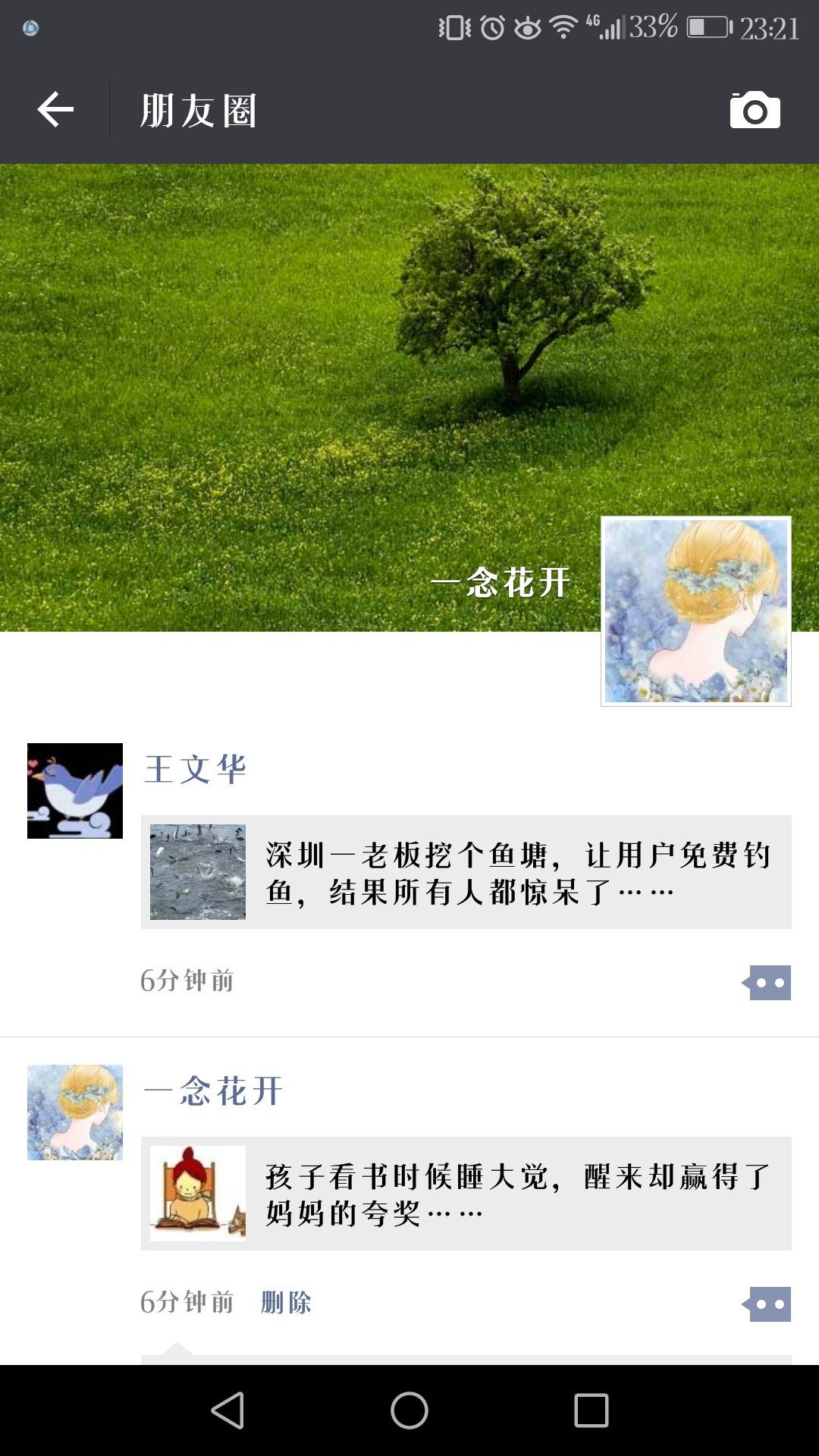Open 一念花开's avatar beside the post
Image resolution: width=819 pixels, height=1456 pixels.
point(75,1112)
